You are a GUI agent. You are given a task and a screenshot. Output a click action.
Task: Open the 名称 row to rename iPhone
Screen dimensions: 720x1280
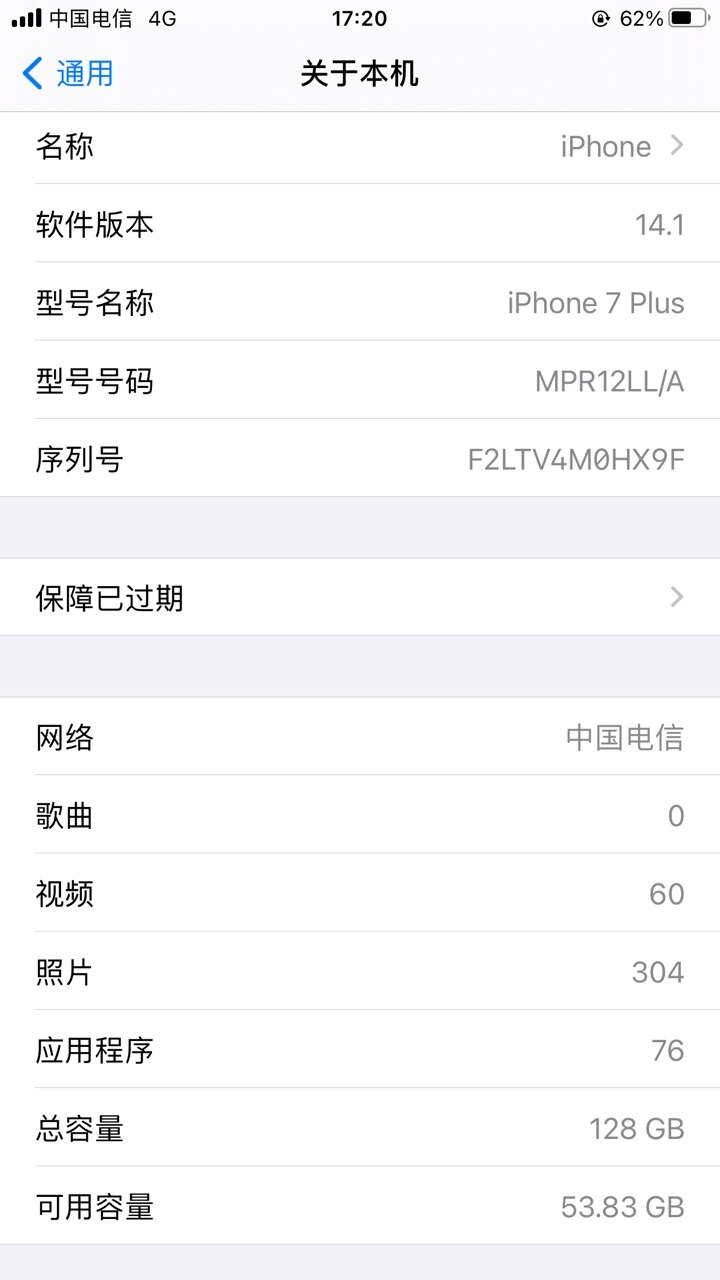coord(360,147)
